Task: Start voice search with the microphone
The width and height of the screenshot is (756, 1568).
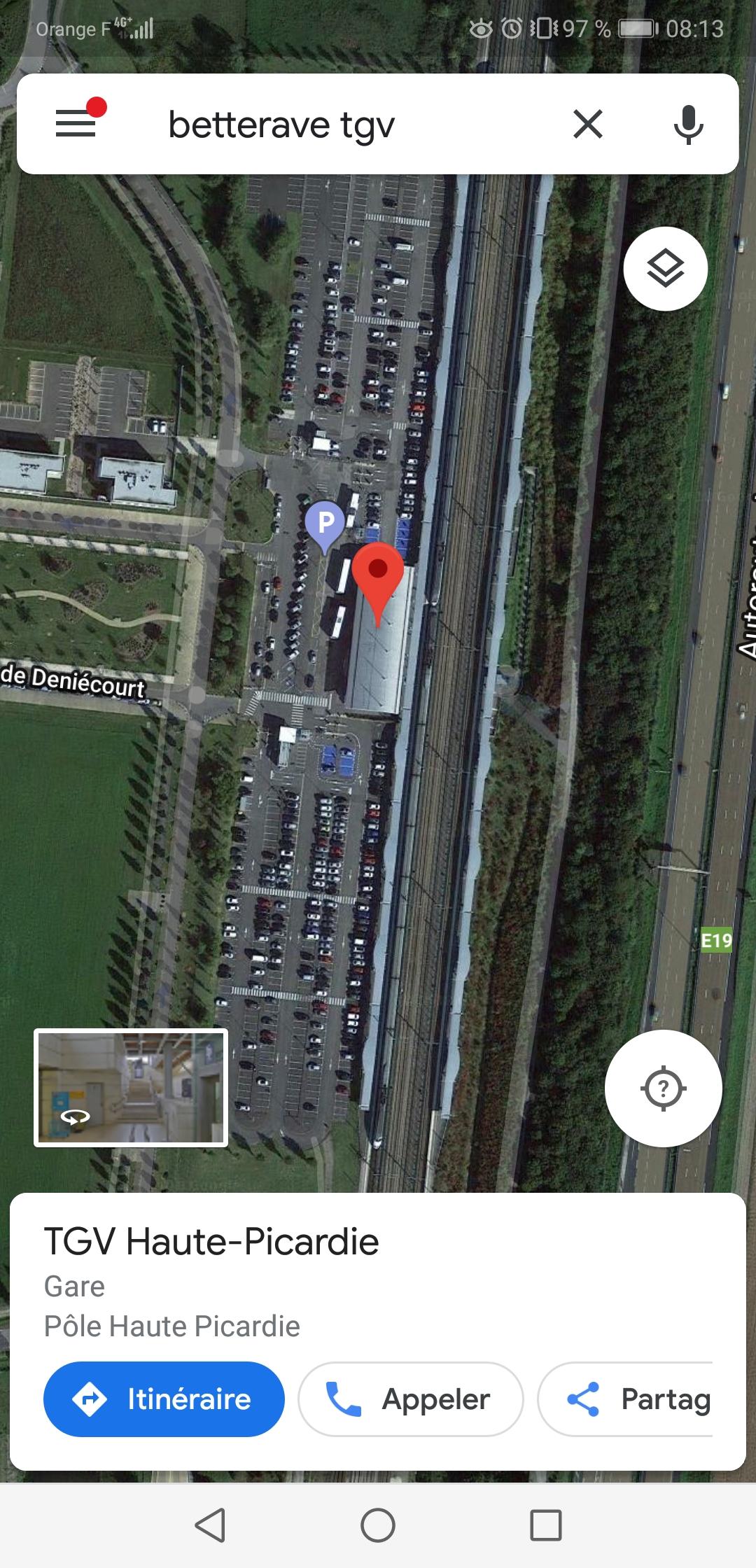Action: [x=688, y=125]
